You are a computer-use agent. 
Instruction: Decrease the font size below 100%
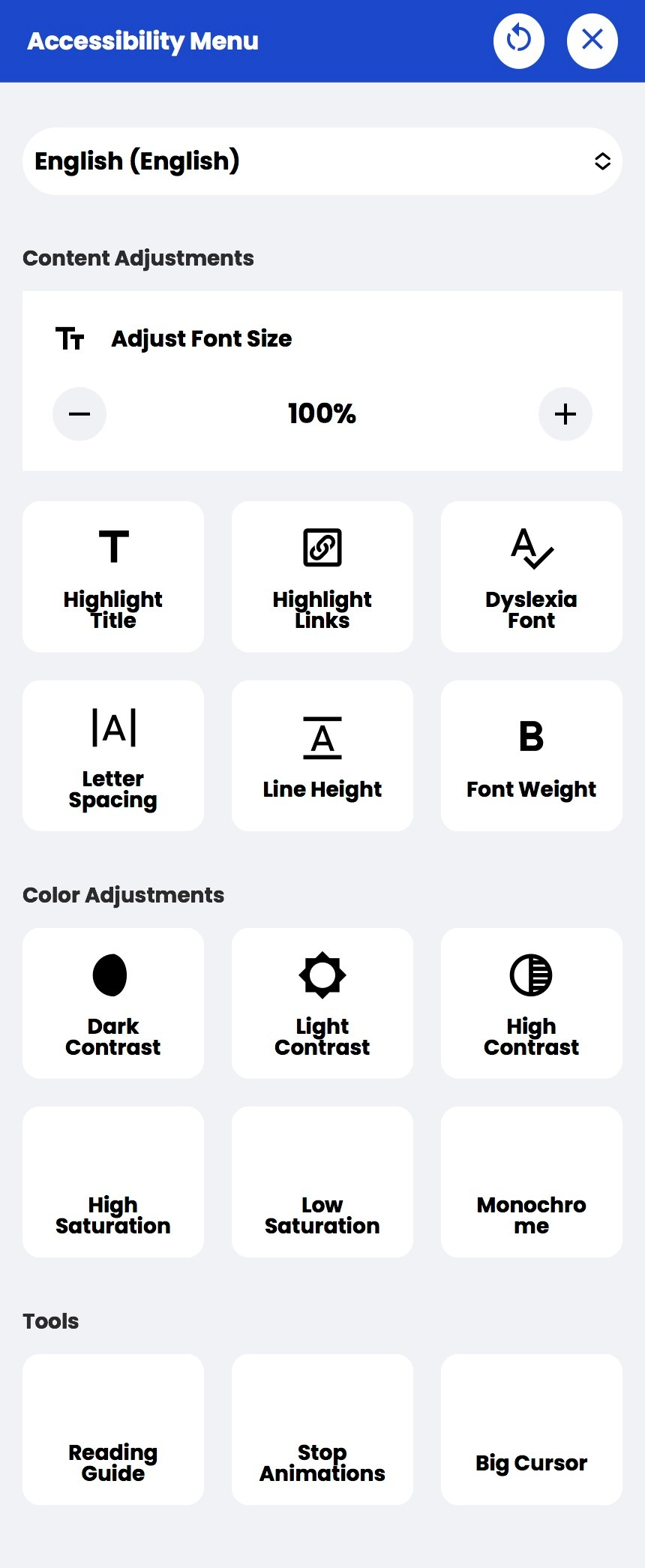[x=79, y=413]
